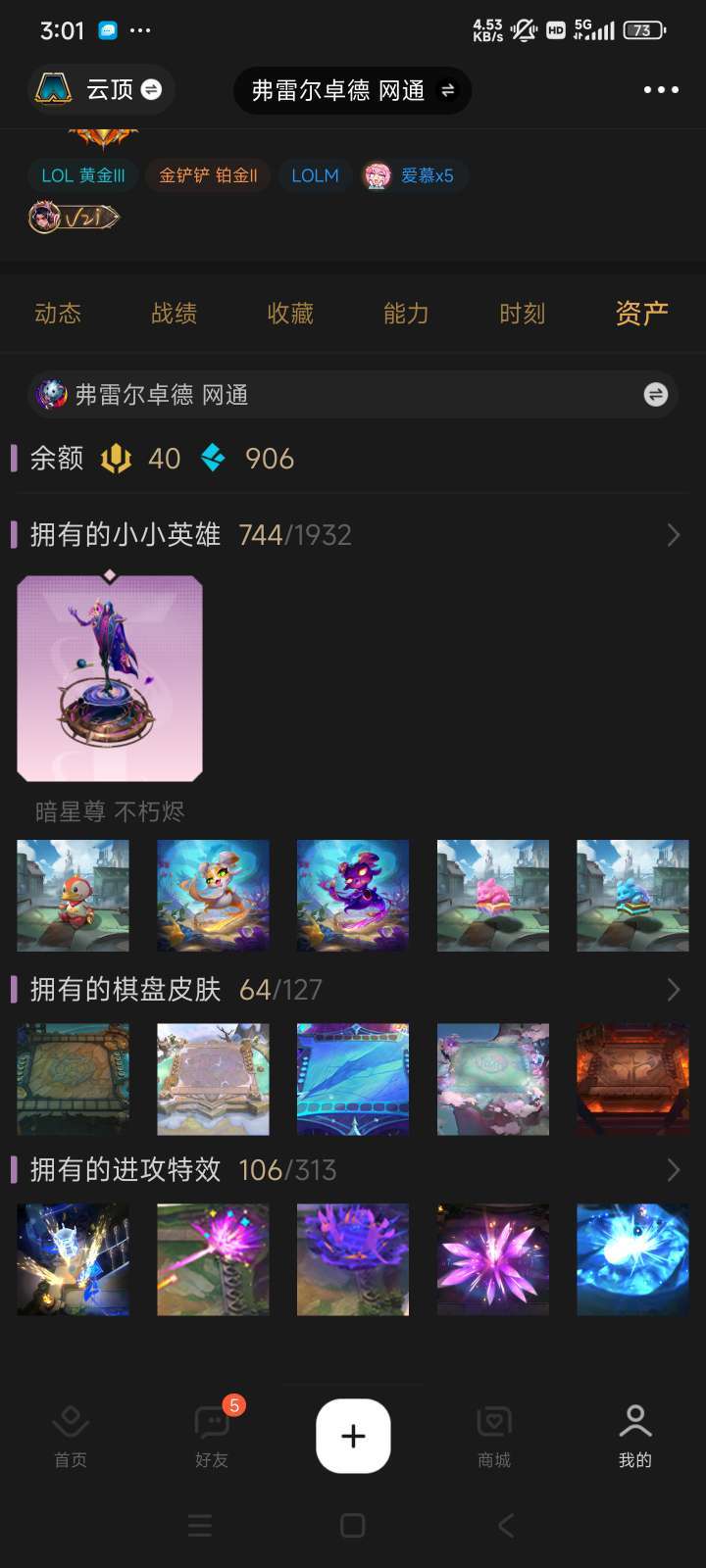Expand the 拥有的小小英雄 list

(x=673, y=534)
